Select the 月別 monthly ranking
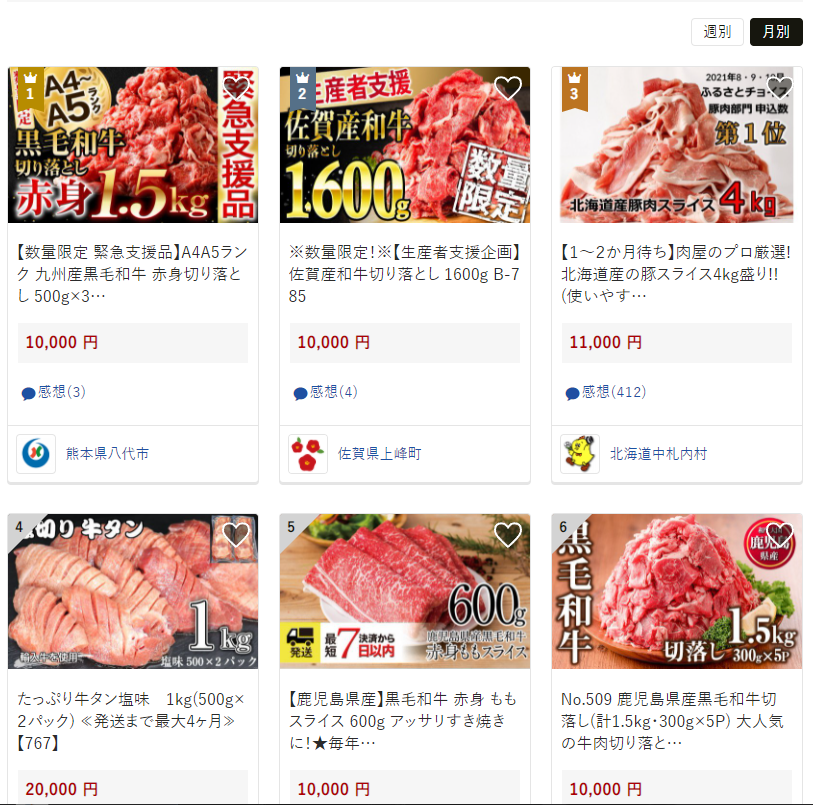Screen dimensions: 813x805 point(776,32)
